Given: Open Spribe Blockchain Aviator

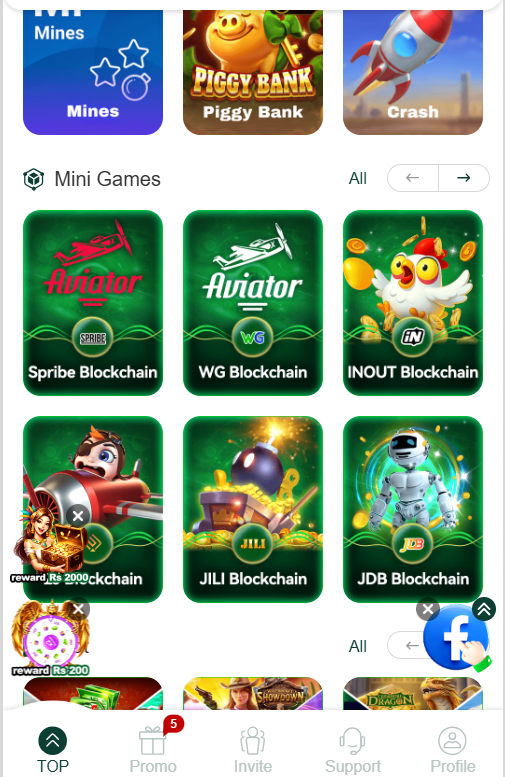Looking at the screenshot, I should tap(93, 303).
